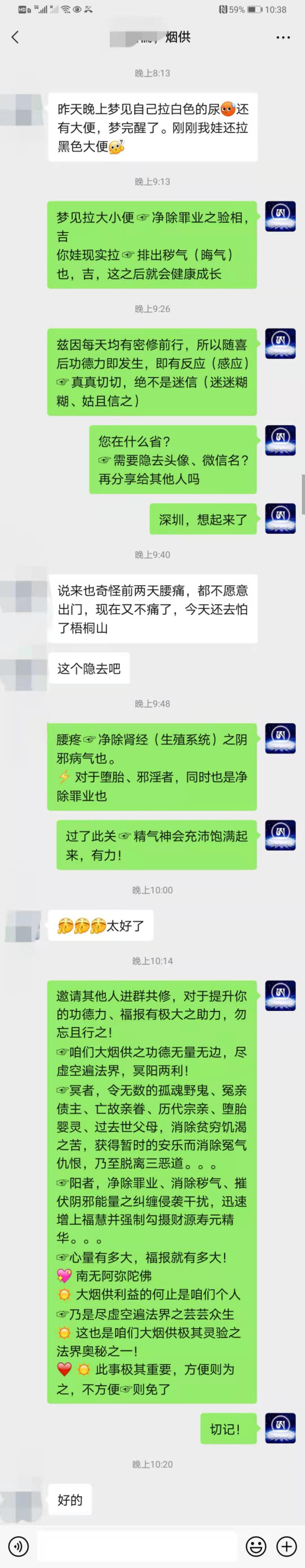Tap the message text field

pos(137,1545)
